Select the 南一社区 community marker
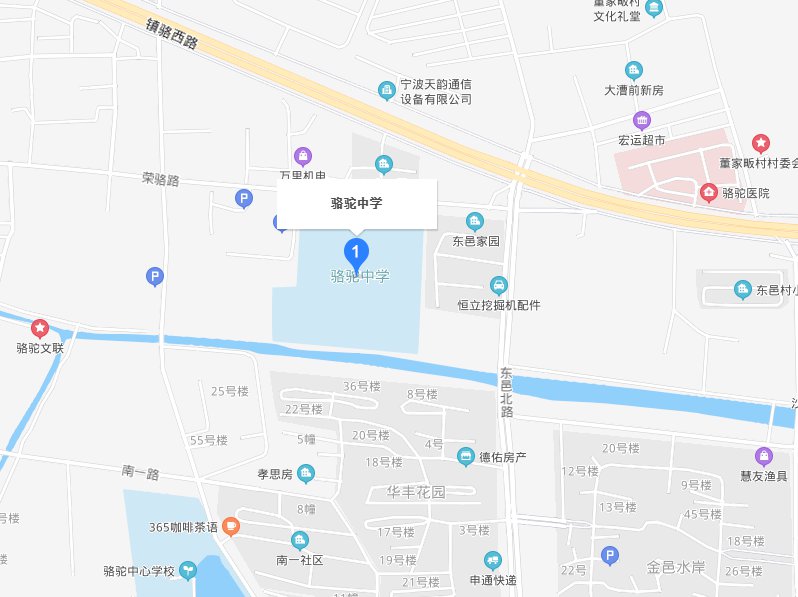The image size is (798, 597). click(299, 540)
